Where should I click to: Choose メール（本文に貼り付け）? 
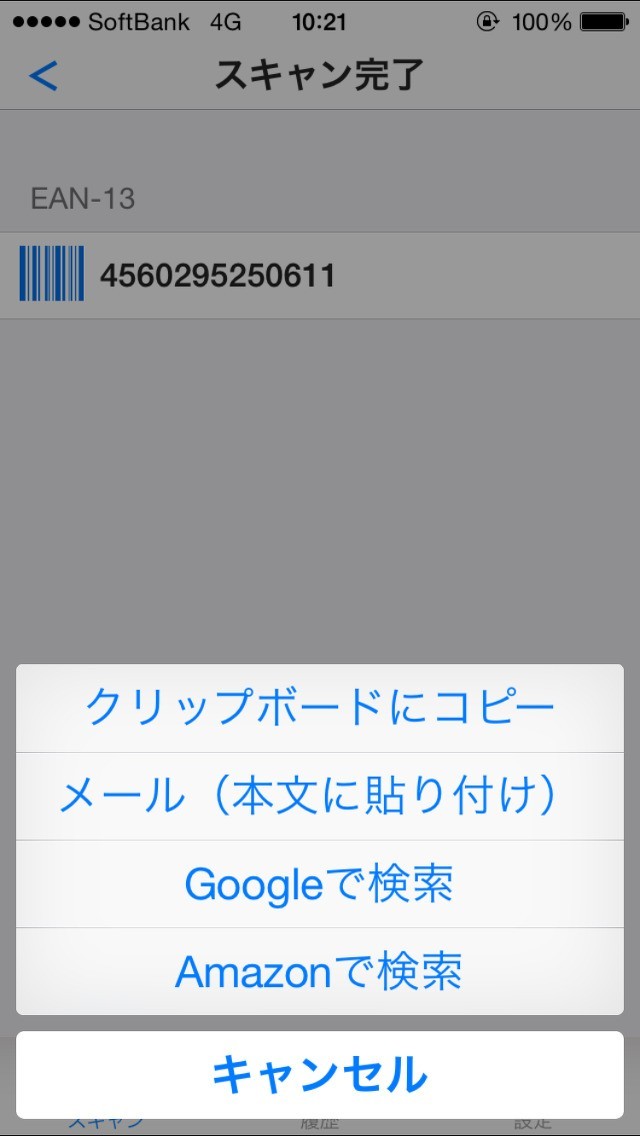pos(320,796)
